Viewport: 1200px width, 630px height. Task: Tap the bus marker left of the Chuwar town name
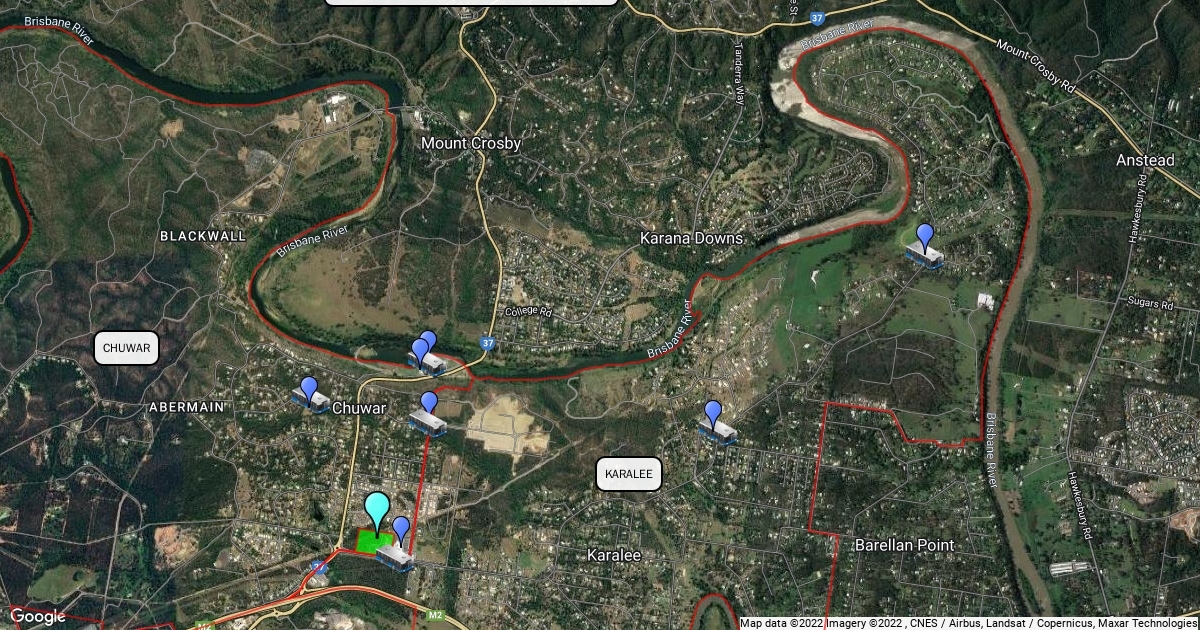point(310,396)
